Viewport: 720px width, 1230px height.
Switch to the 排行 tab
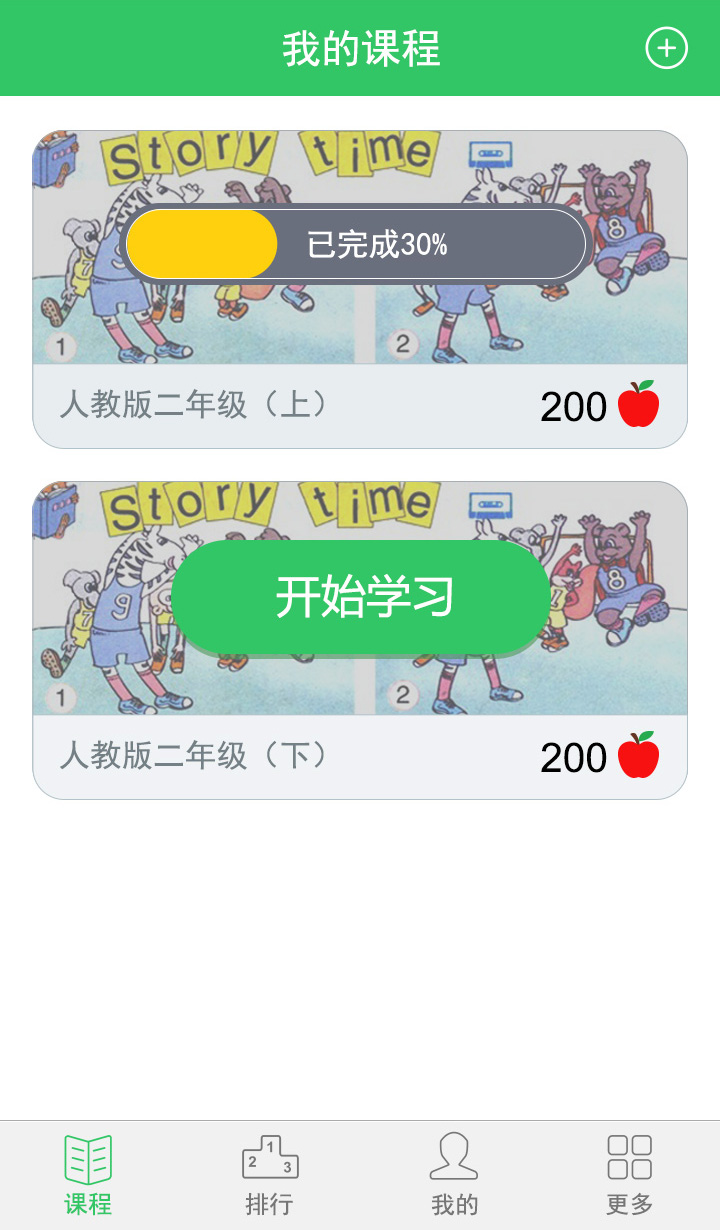pyautogui.click(x=269, y=1176)
